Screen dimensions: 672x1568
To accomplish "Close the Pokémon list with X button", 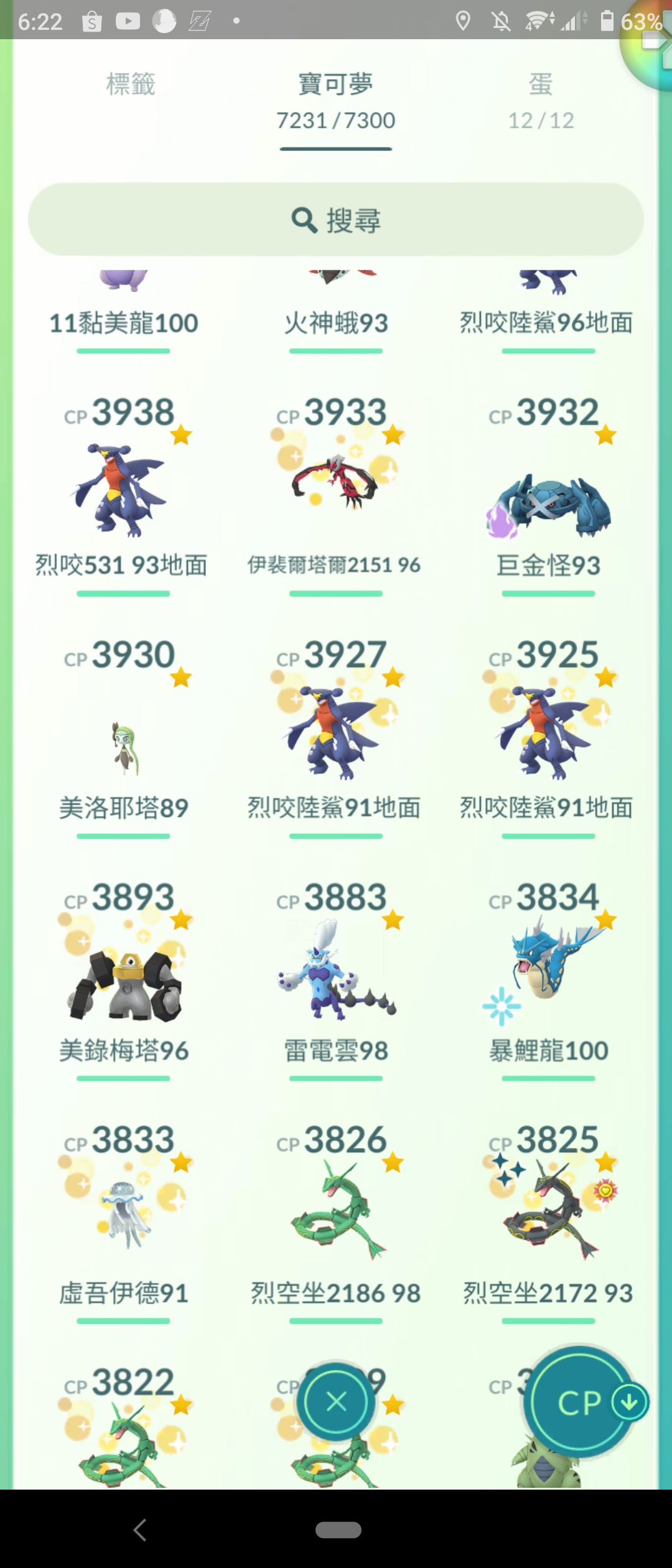I will click(x=336, y=1402).
